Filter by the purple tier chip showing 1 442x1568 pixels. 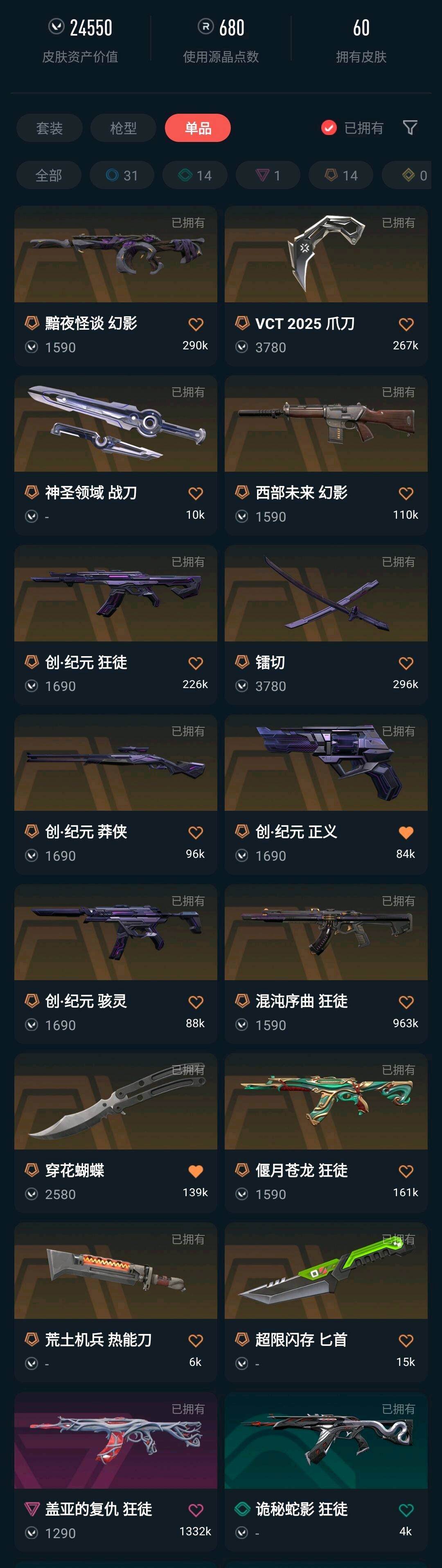268,175
